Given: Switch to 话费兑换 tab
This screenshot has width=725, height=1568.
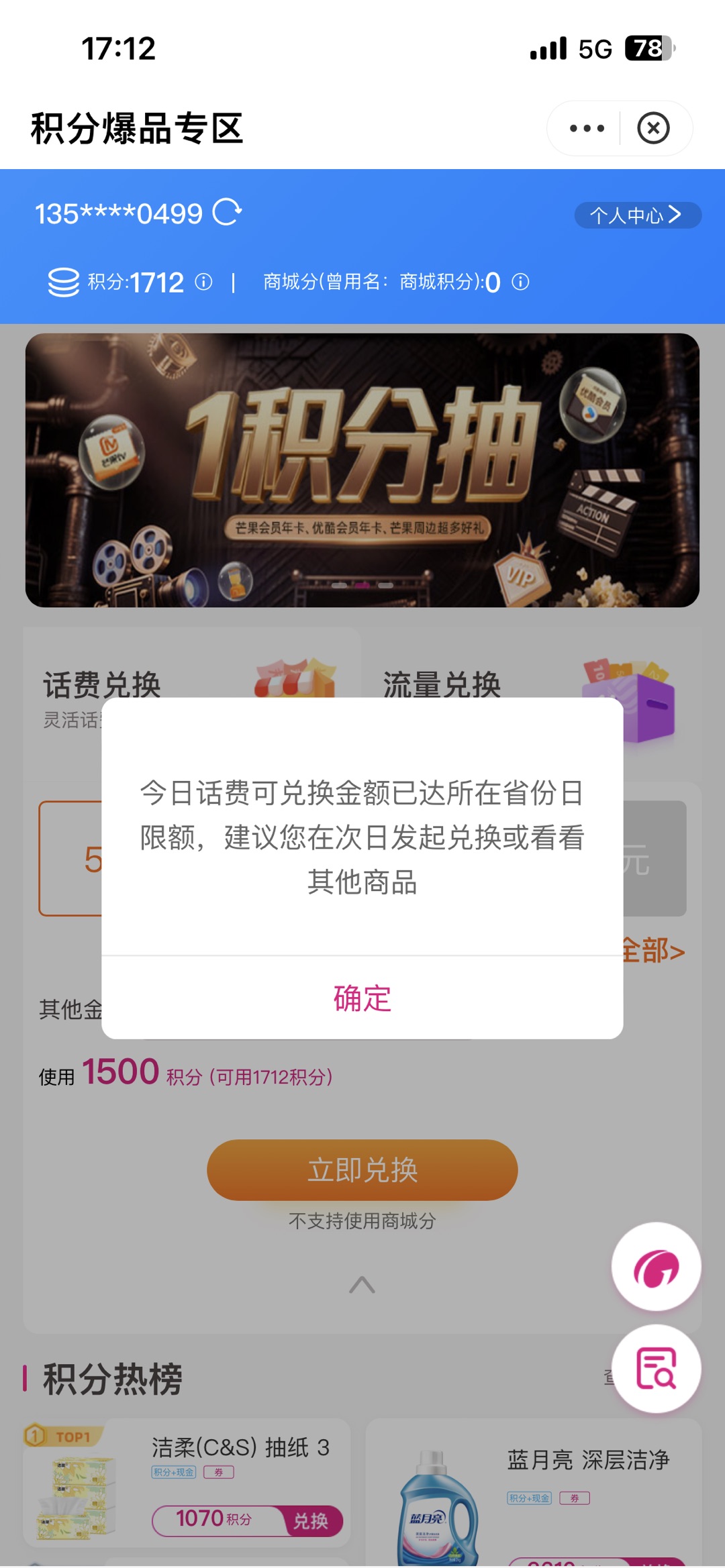Looking at the screenshot, I should pos(102,684).
